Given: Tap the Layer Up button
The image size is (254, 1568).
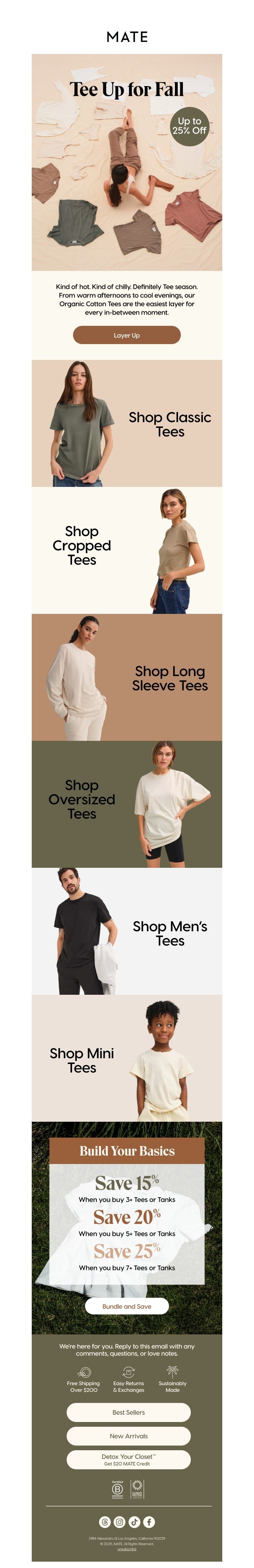Looking at the screenshot, I should (x=127, y=335).
